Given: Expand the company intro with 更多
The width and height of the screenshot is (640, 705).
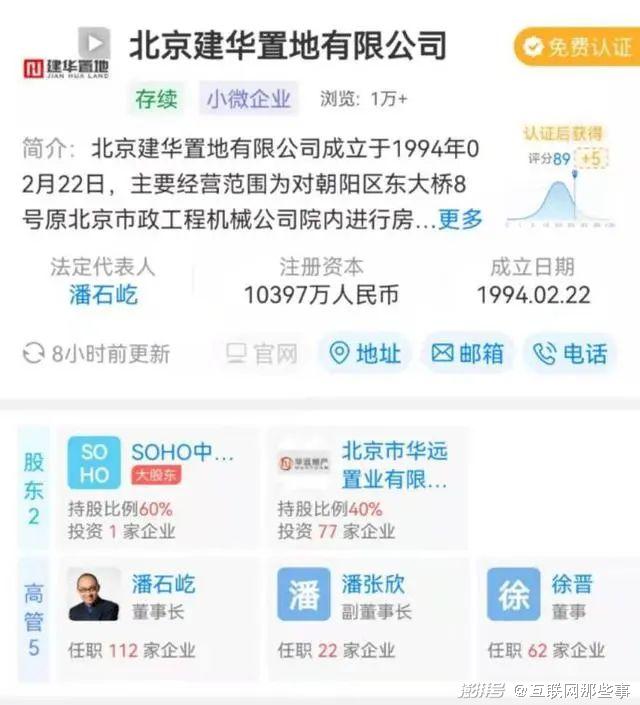Looking at the screenshot, I should pos(461,219).
